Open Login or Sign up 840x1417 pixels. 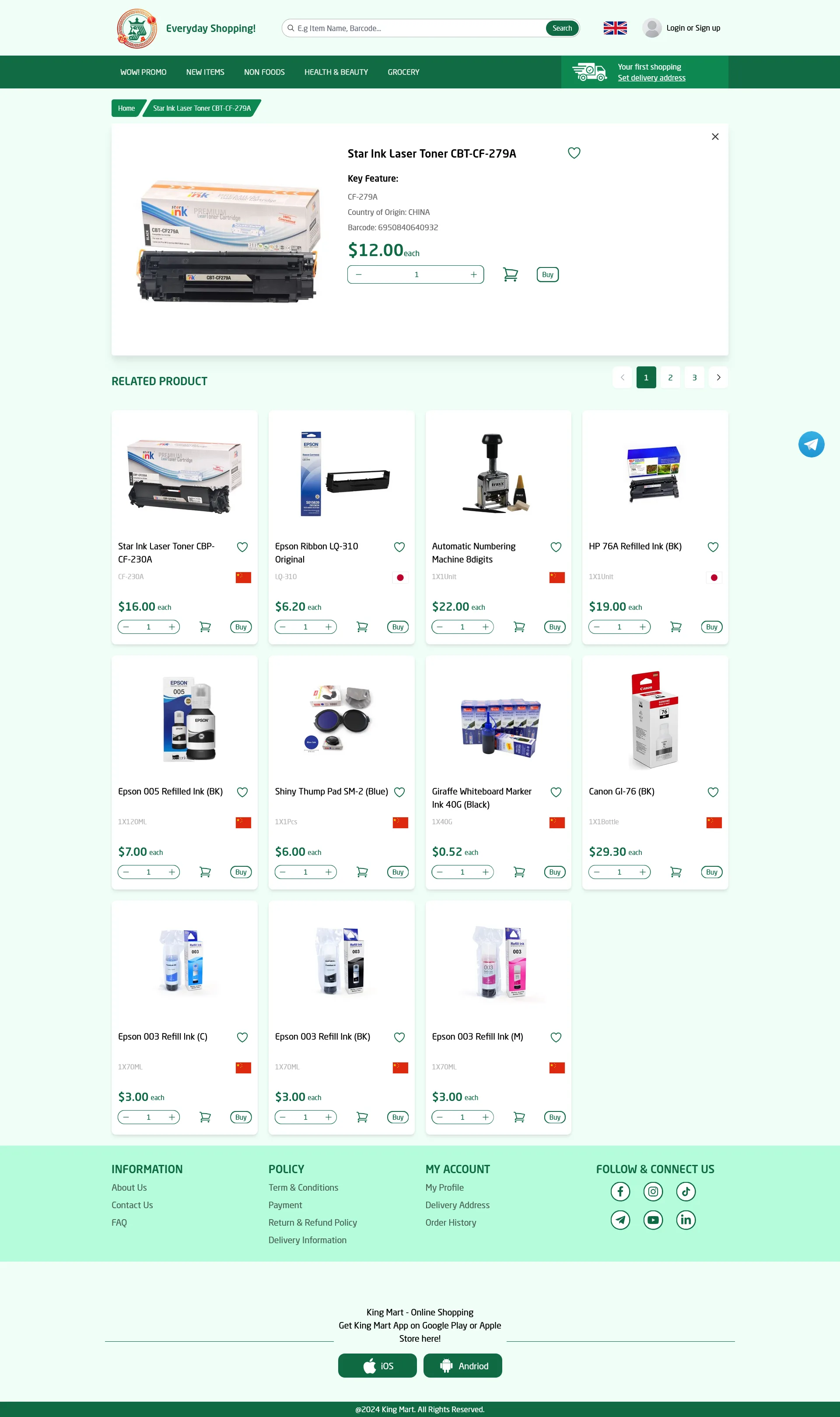(x=692, y=28)
